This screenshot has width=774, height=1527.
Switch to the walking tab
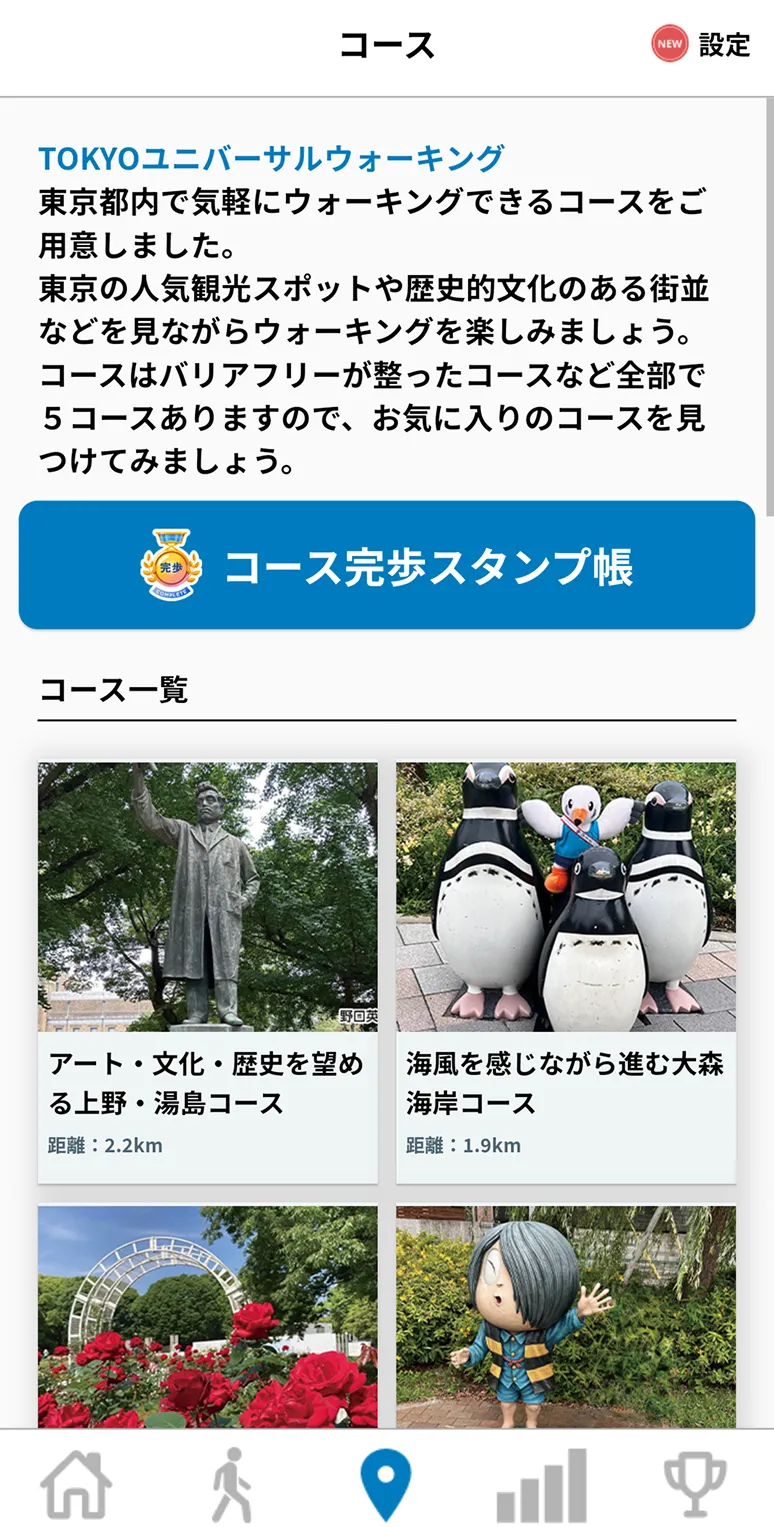231,1484
